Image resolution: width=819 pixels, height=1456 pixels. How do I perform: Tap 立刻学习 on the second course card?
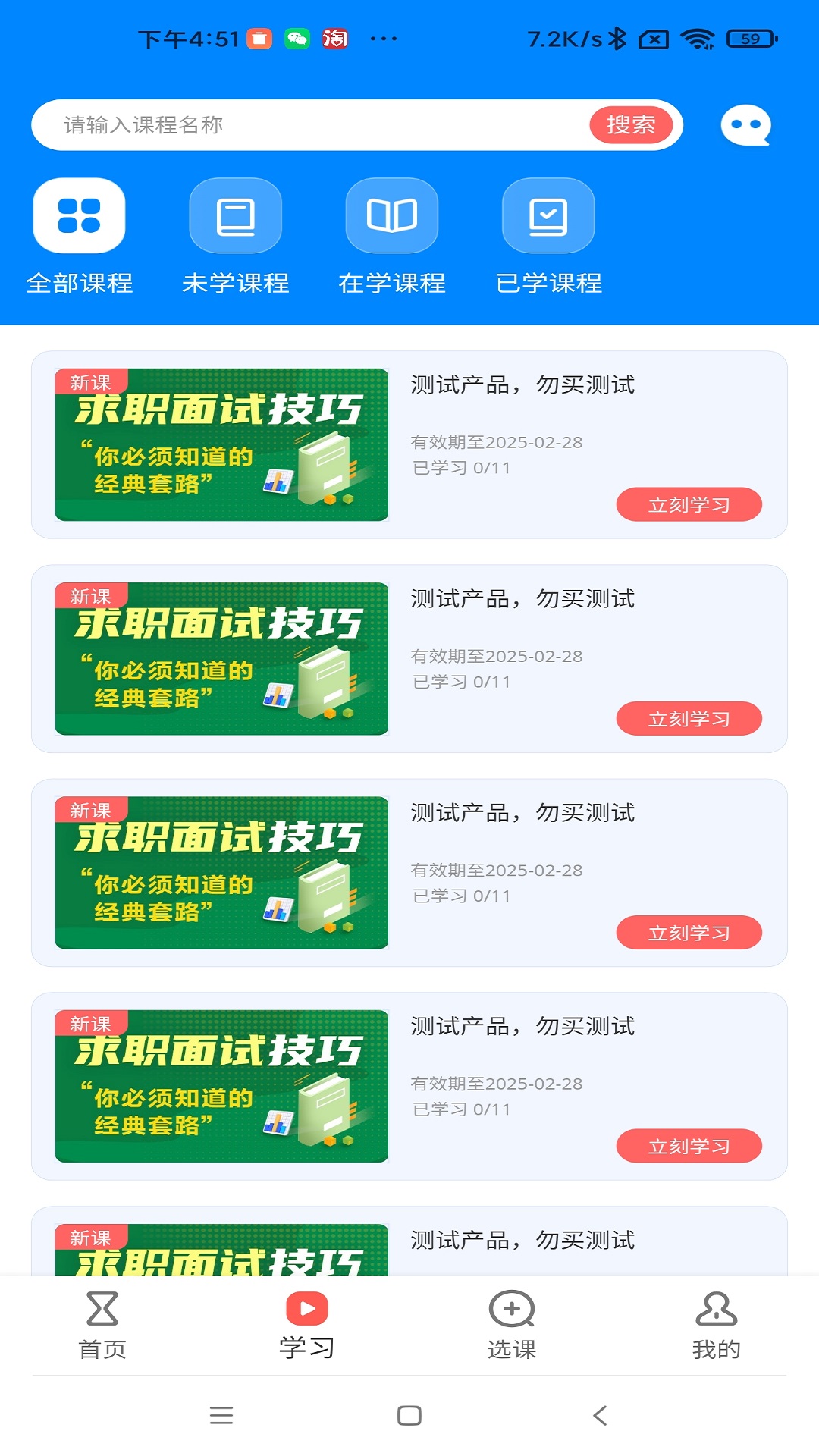pos(689,717)
